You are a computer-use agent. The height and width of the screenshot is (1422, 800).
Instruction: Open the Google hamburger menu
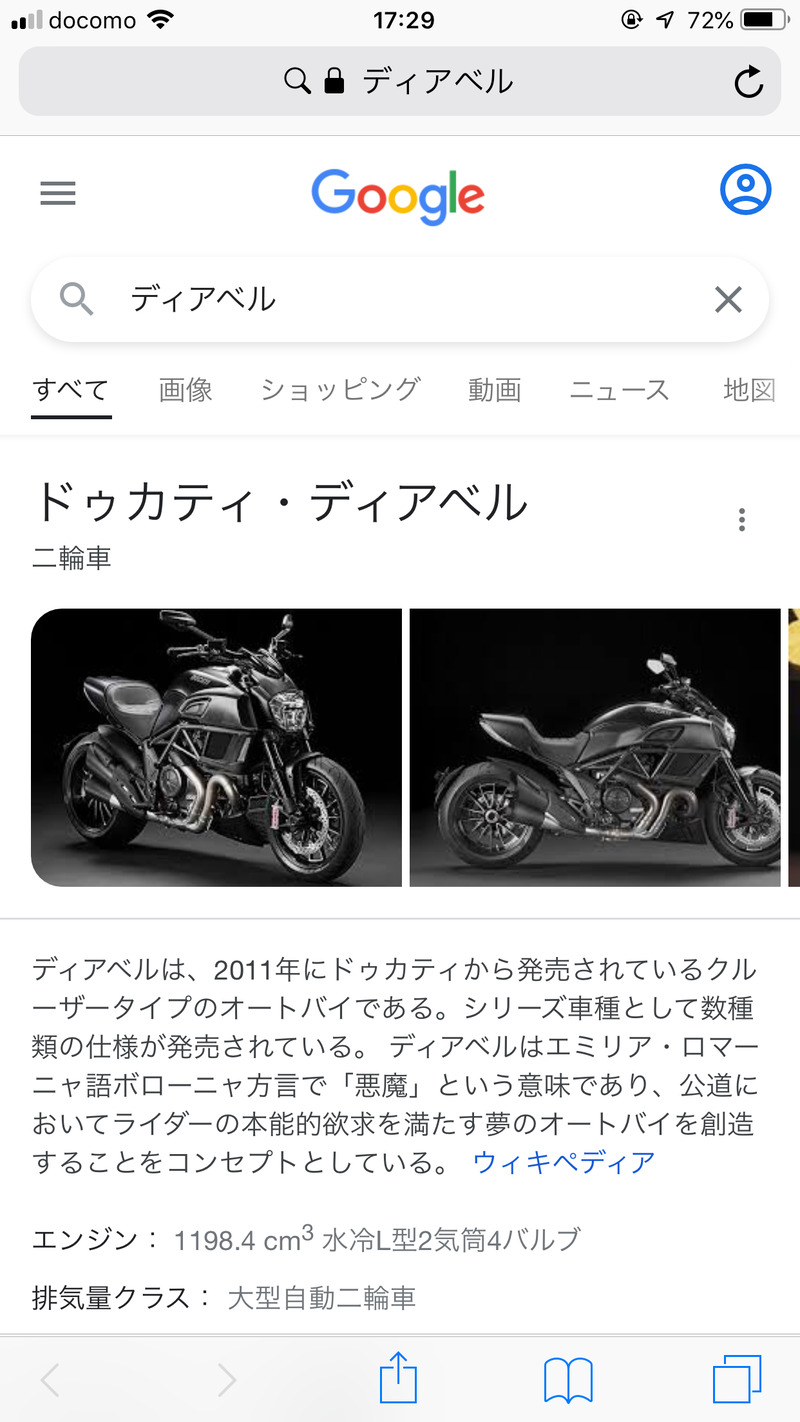coord(58,193)
